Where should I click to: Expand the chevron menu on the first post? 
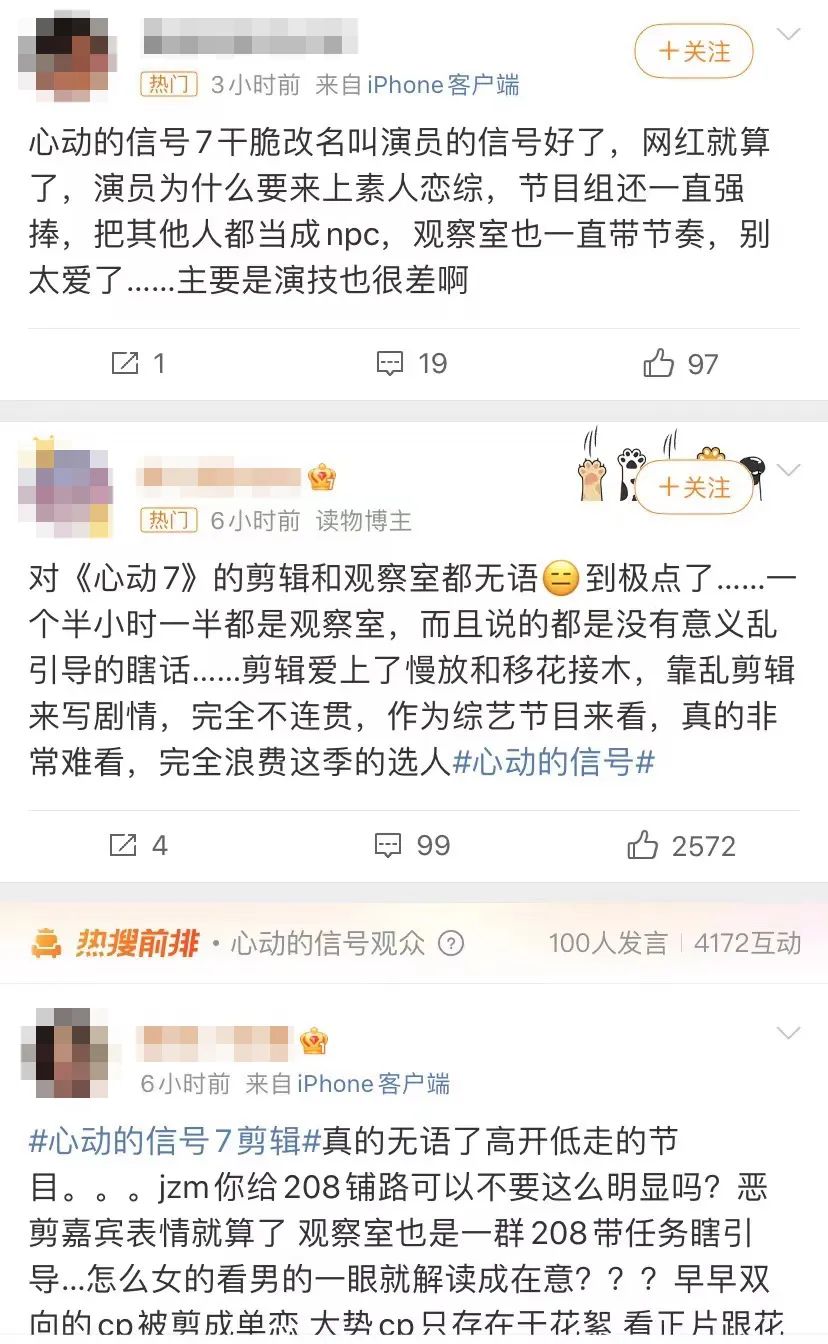point(789,36)
